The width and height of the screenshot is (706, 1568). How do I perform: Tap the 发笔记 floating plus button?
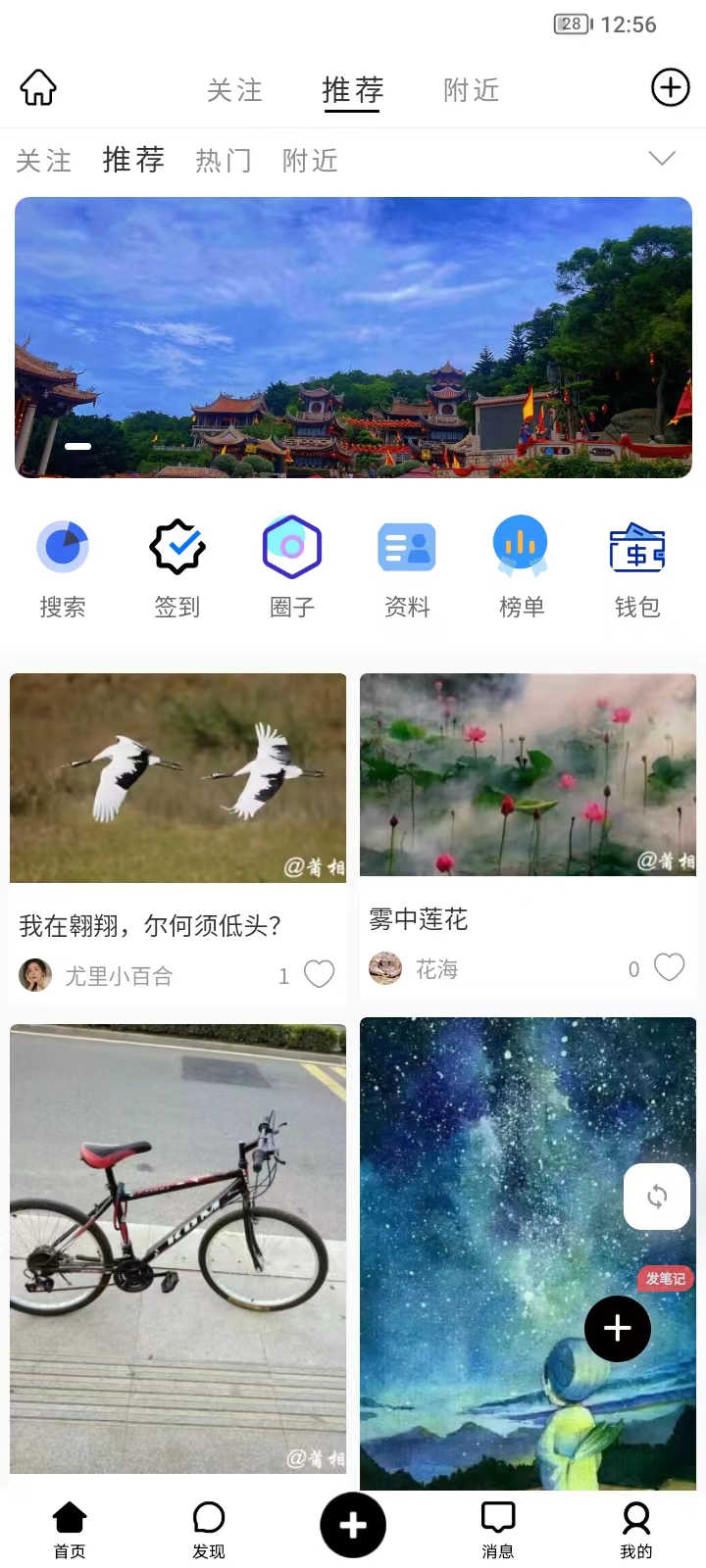pos(618,1328)
